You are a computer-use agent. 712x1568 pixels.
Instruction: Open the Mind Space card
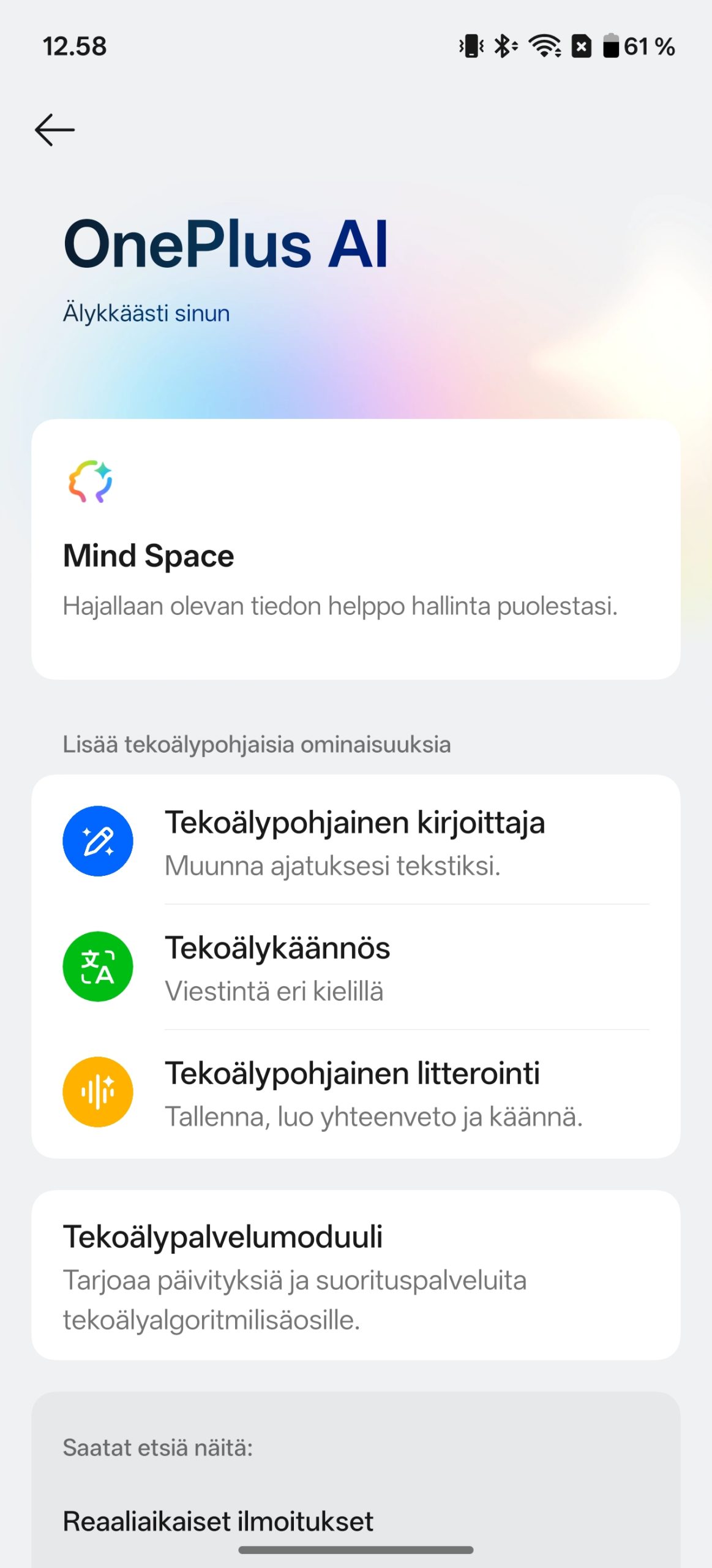click(x=355, y=549)
